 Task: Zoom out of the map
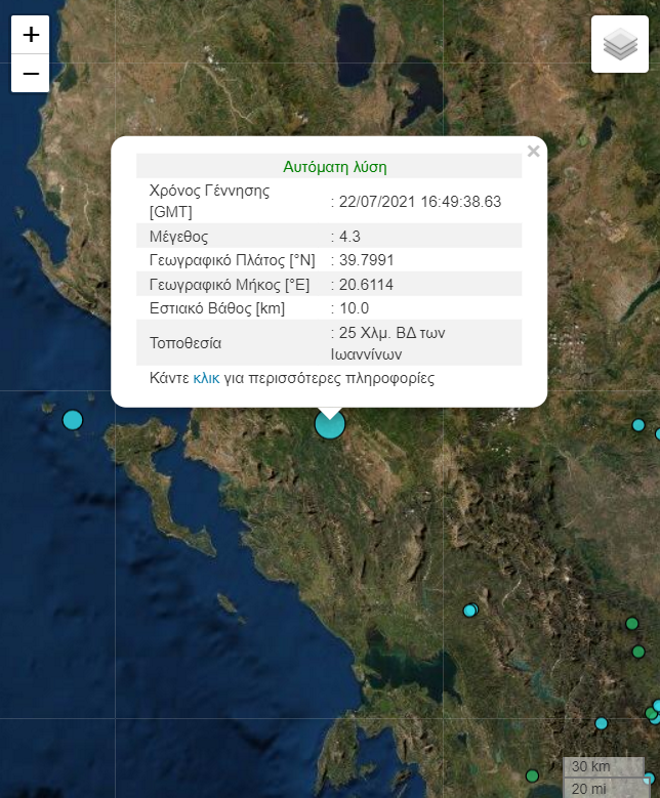(30, 74)
